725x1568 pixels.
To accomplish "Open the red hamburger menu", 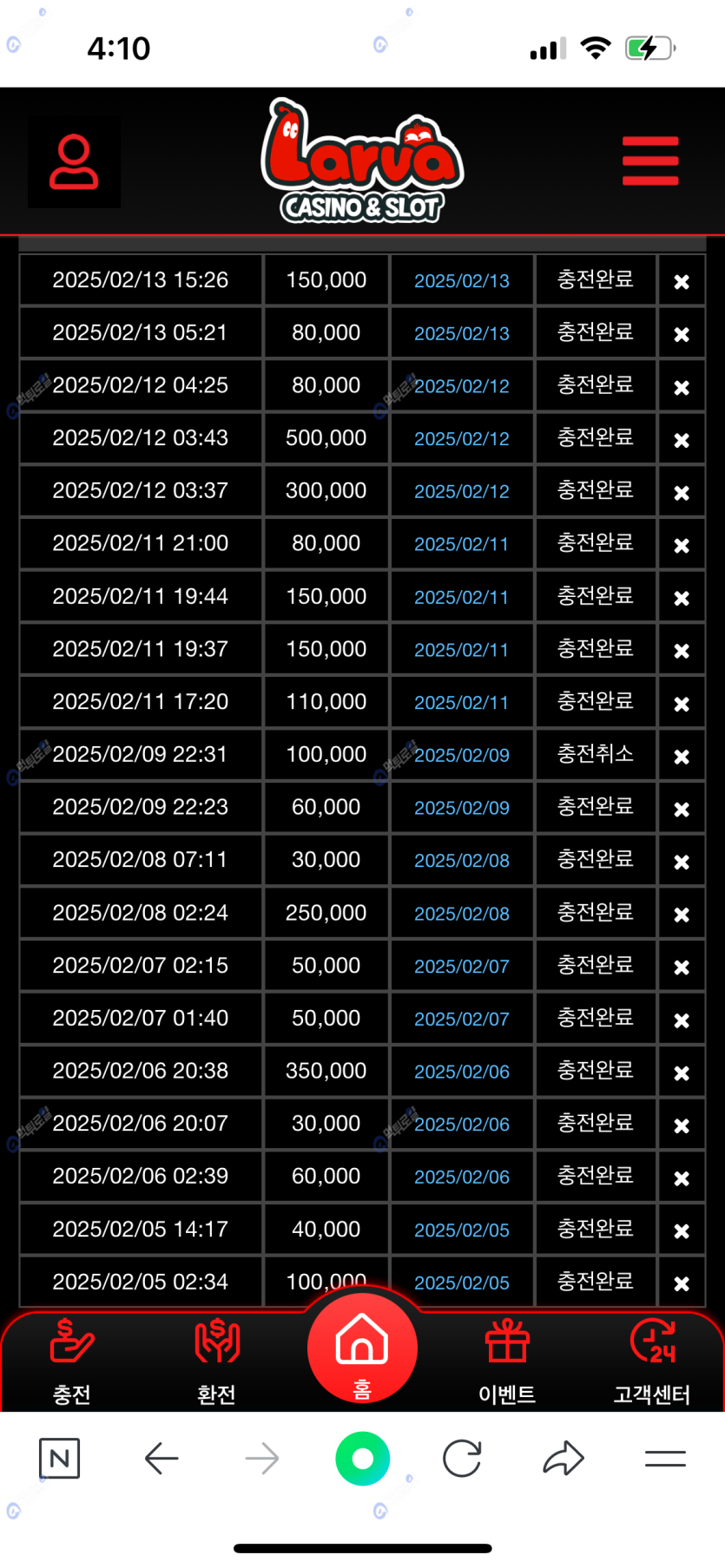I will coord(649,161).
